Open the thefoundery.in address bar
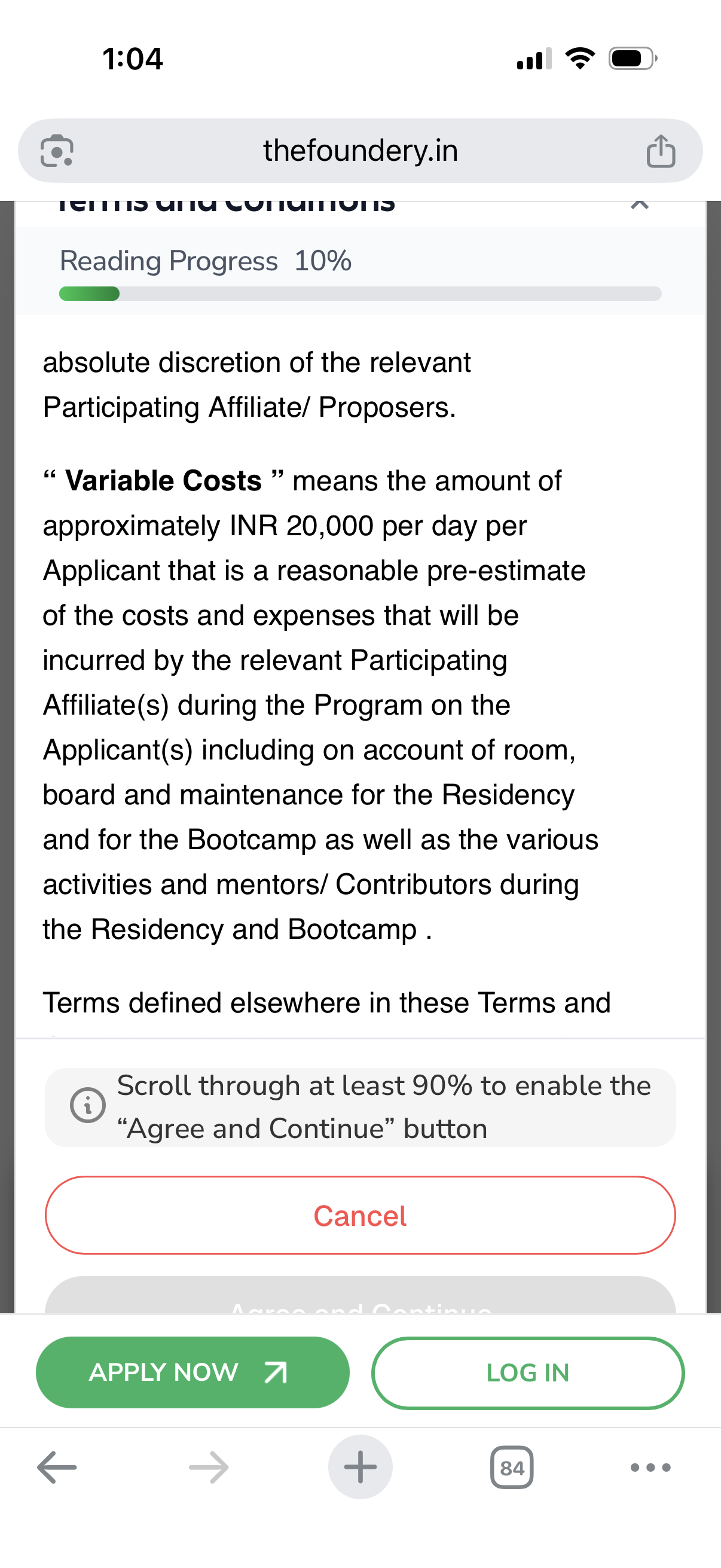This screenshot has width=721, height=1568. click(x=360, y=151)
